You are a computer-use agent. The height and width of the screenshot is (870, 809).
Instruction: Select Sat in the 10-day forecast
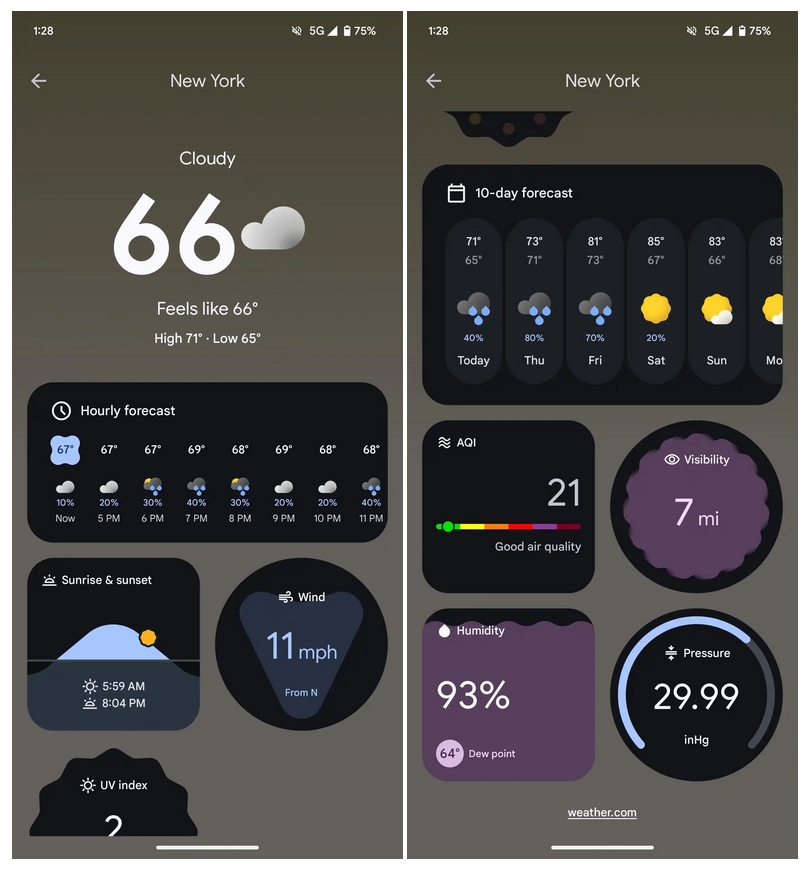point(656,300)
